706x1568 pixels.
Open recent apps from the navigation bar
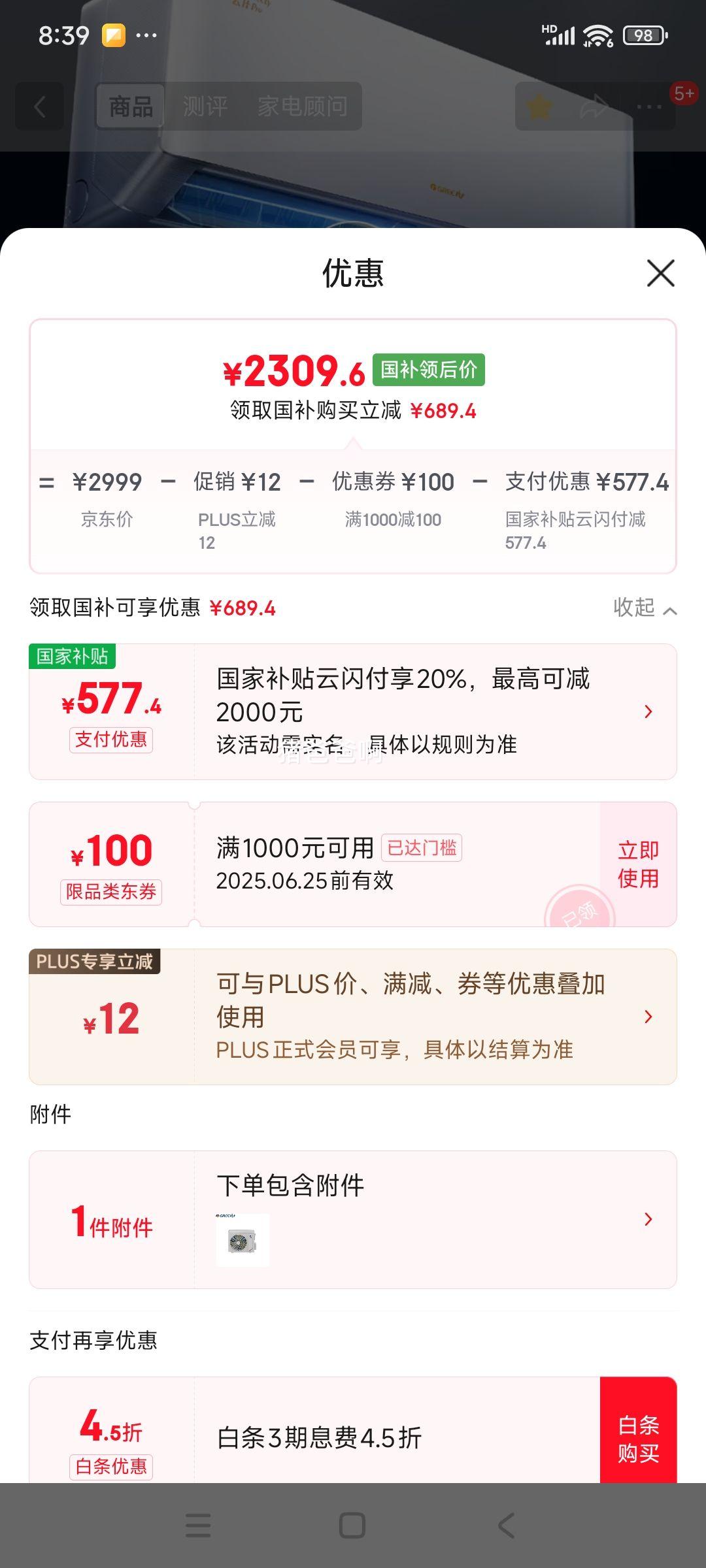point(198,1526)
